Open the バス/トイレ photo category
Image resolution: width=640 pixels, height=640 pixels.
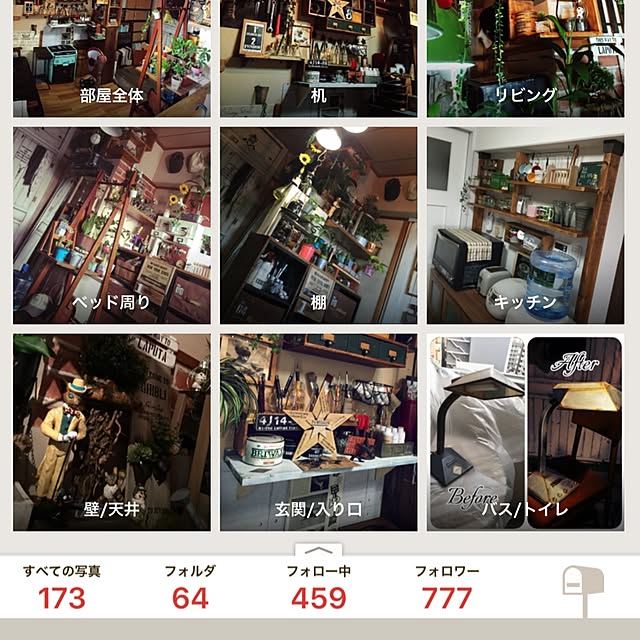click(x=525, y=432)
